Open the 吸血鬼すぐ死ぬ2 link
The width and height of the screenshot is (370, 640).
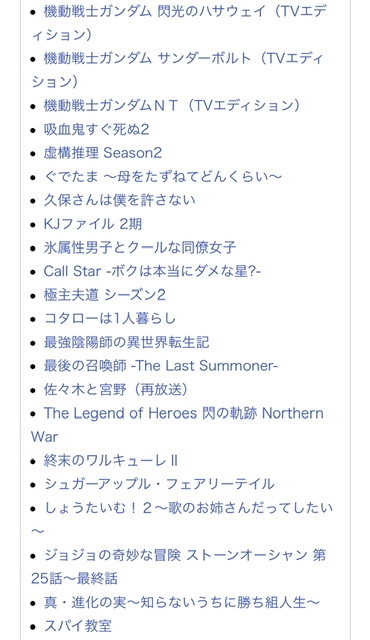96,129
